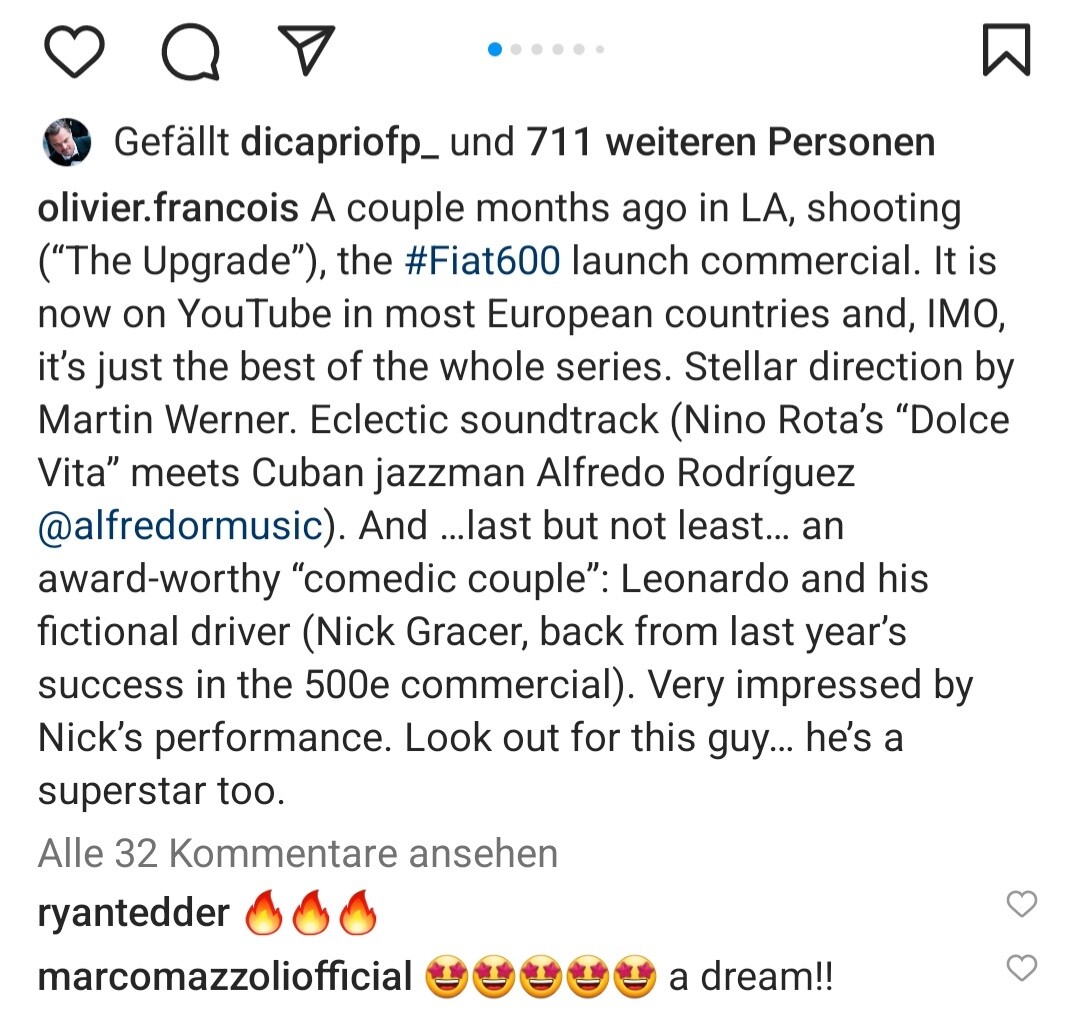
Task: Like ryantedder's comment
Action: coord(1021,905)
